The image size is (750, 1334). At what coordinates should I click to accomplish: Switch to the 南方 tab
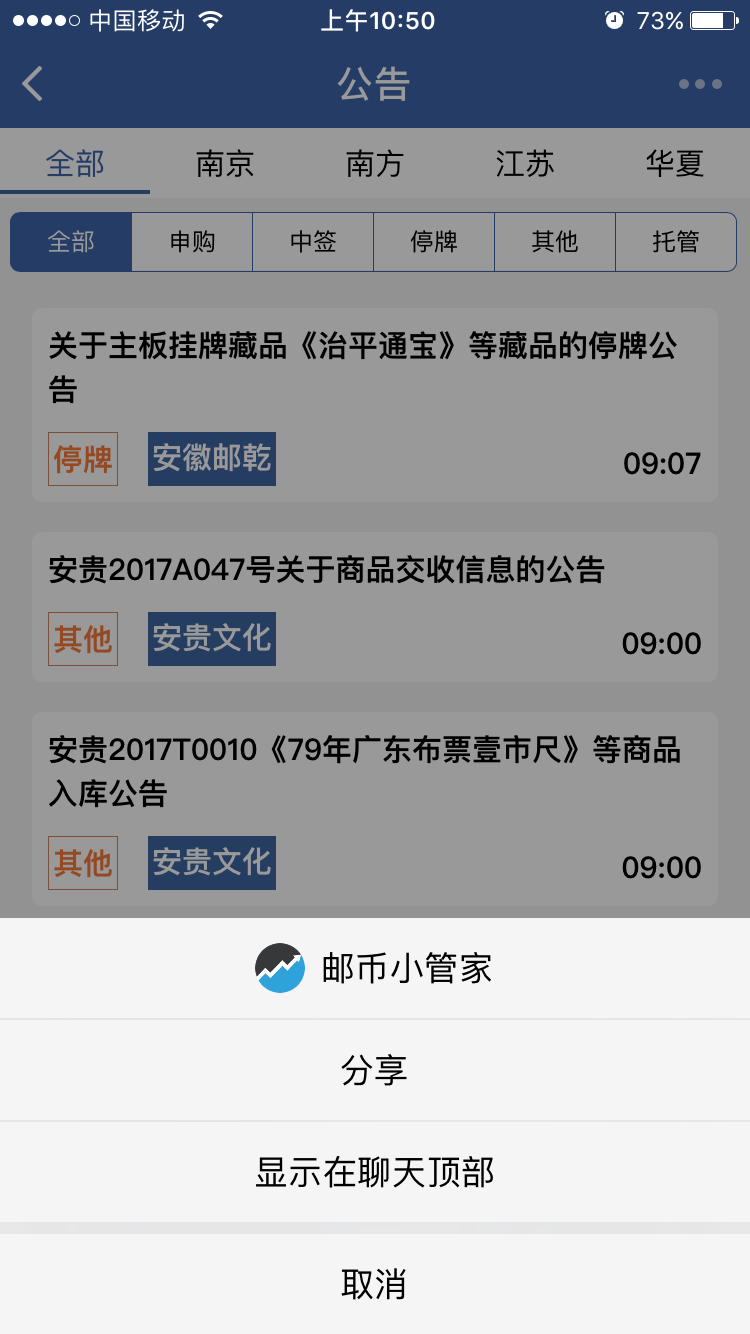pyautogui.click(x=375, y=163)
